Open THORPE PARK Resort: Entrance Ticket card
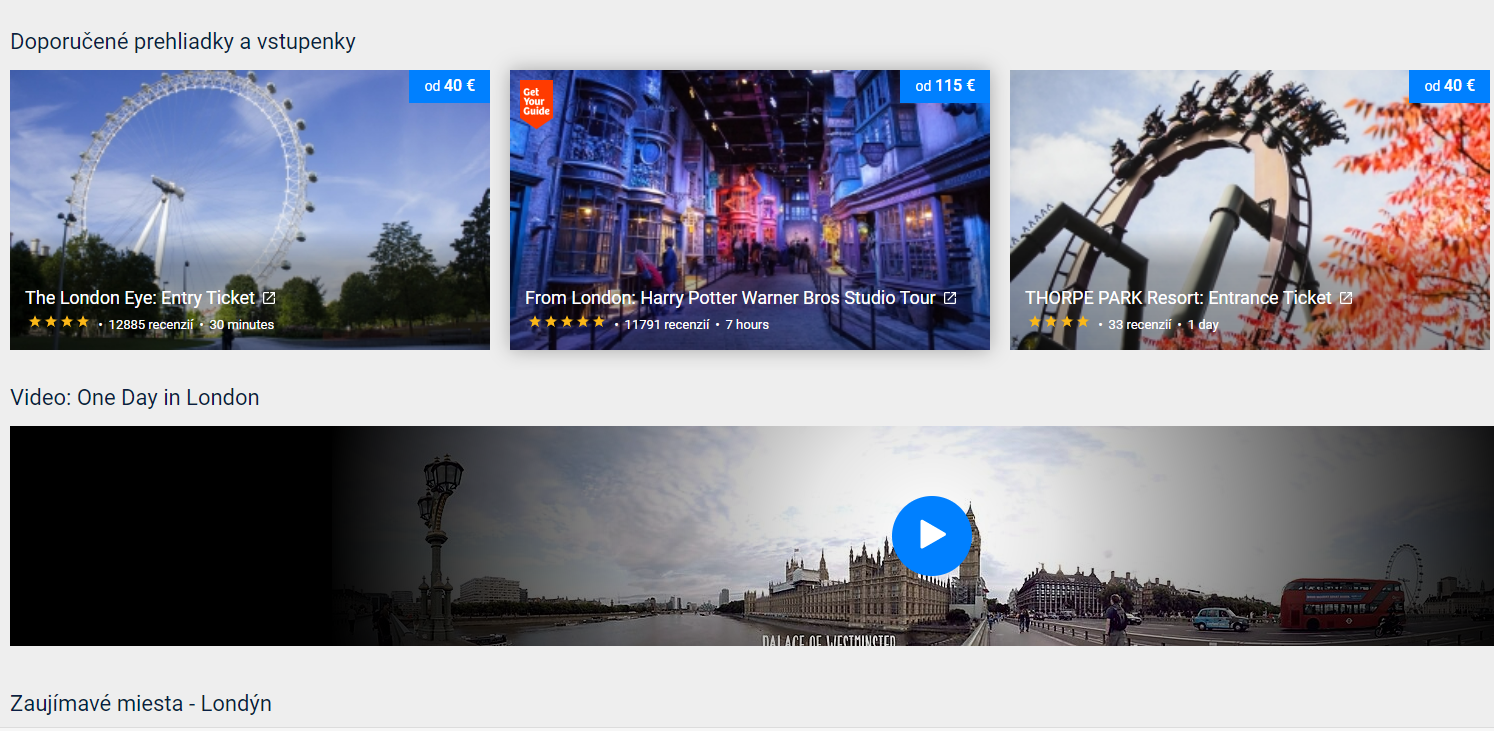1494x731 pixels. [x=1249, y=210]
